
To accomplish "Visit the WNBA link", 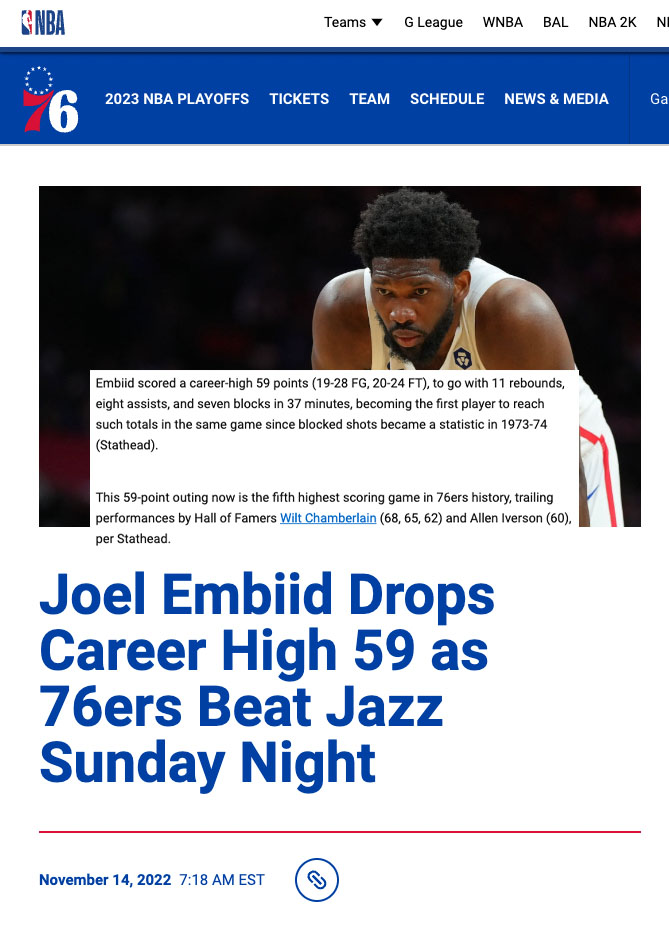I will click(502, 22).
